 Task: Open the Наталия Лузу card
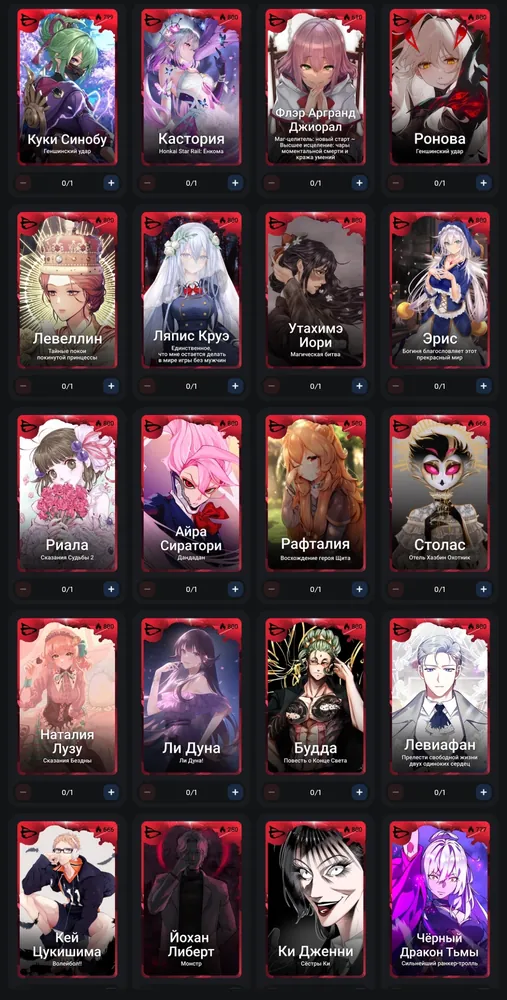(67, 696)
